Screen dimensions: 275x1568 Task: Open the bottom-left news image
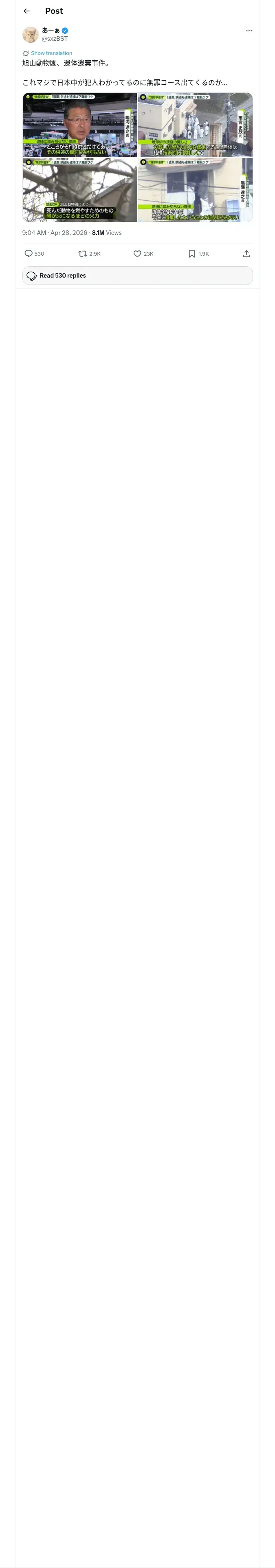click(x=80, y=190)
